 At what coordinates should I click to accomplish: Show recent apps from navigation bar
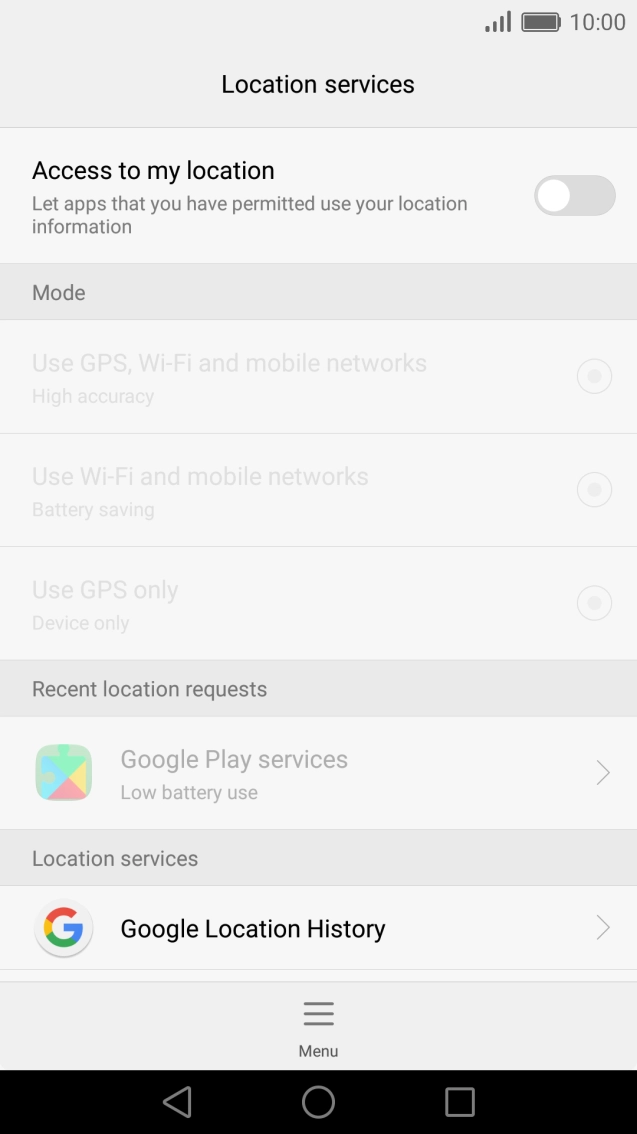coord(460,1102)
